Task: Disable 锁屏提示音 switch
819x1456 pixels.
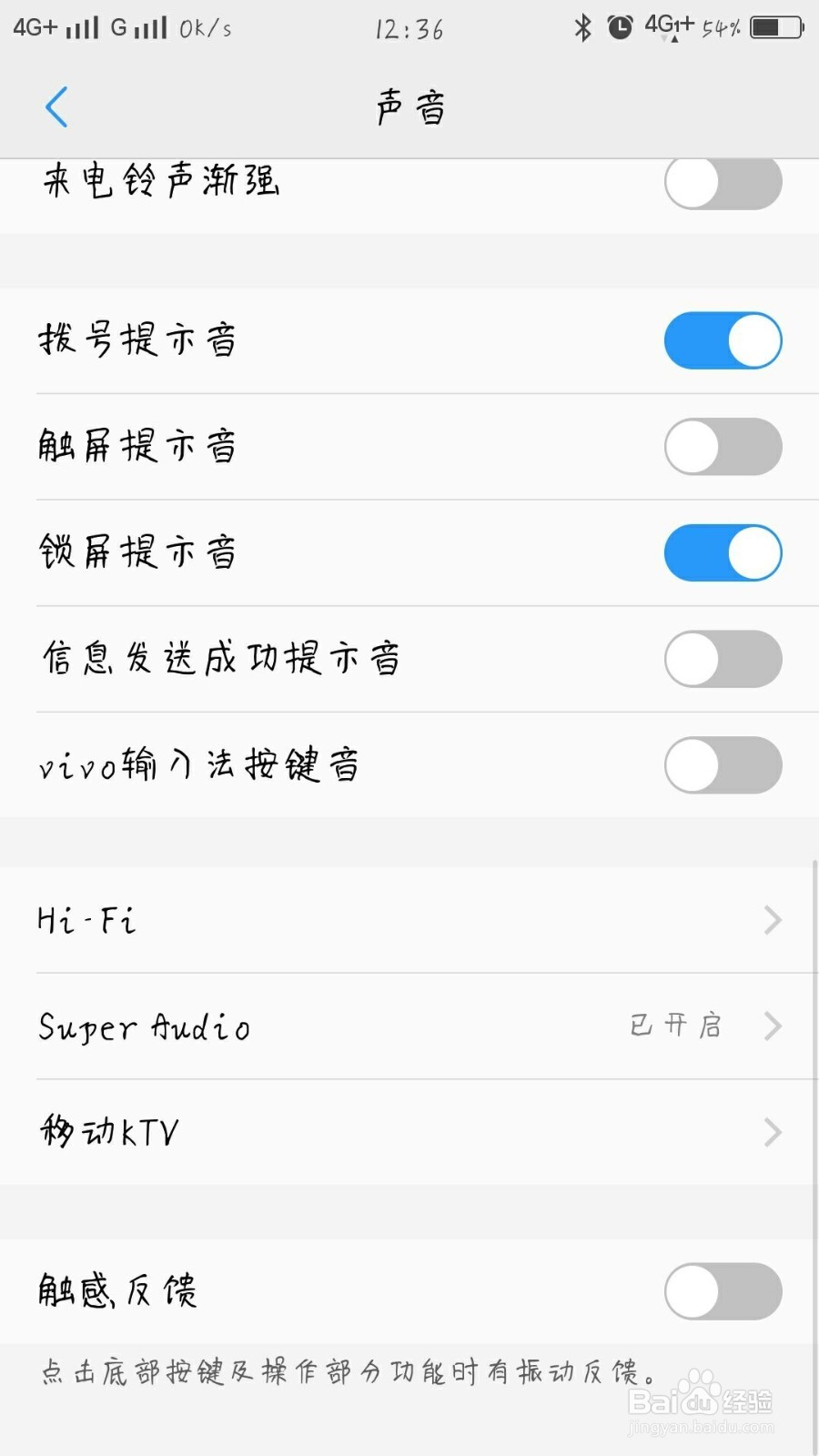Action: [723, 552]
